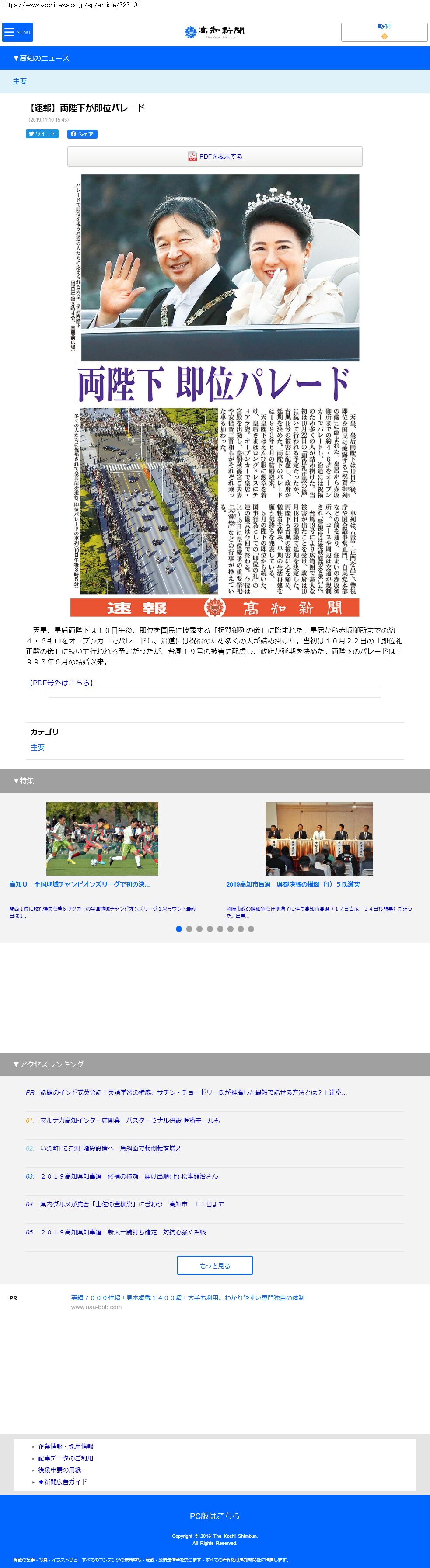The height and width of the screenshot is (1568, 430).
Task: Tap the 主要 link under 高知のニュース
Action: click(x=20, y=81)
